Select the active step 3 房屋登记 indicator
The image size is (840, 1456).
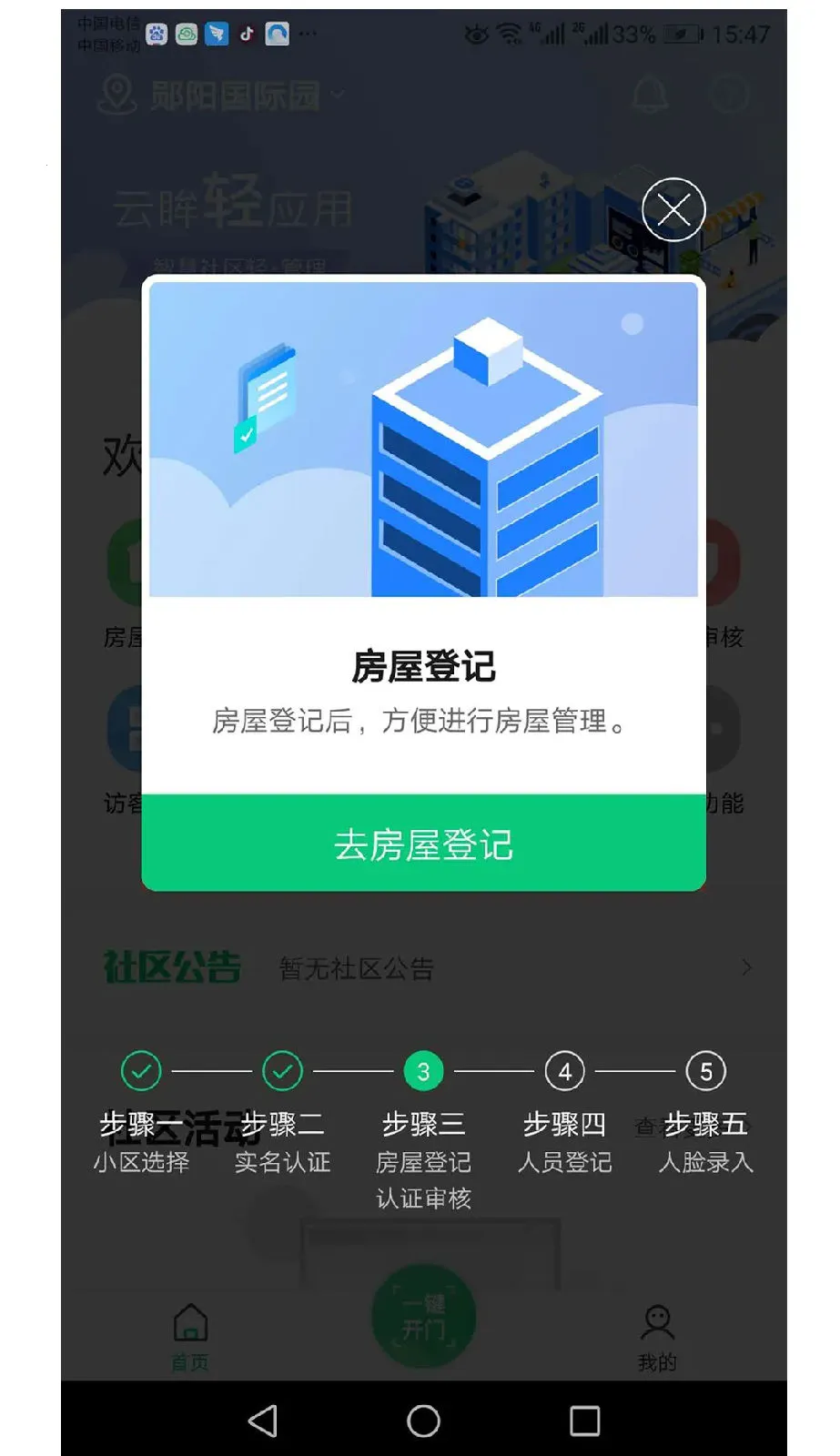click(x=422, y=1071)
